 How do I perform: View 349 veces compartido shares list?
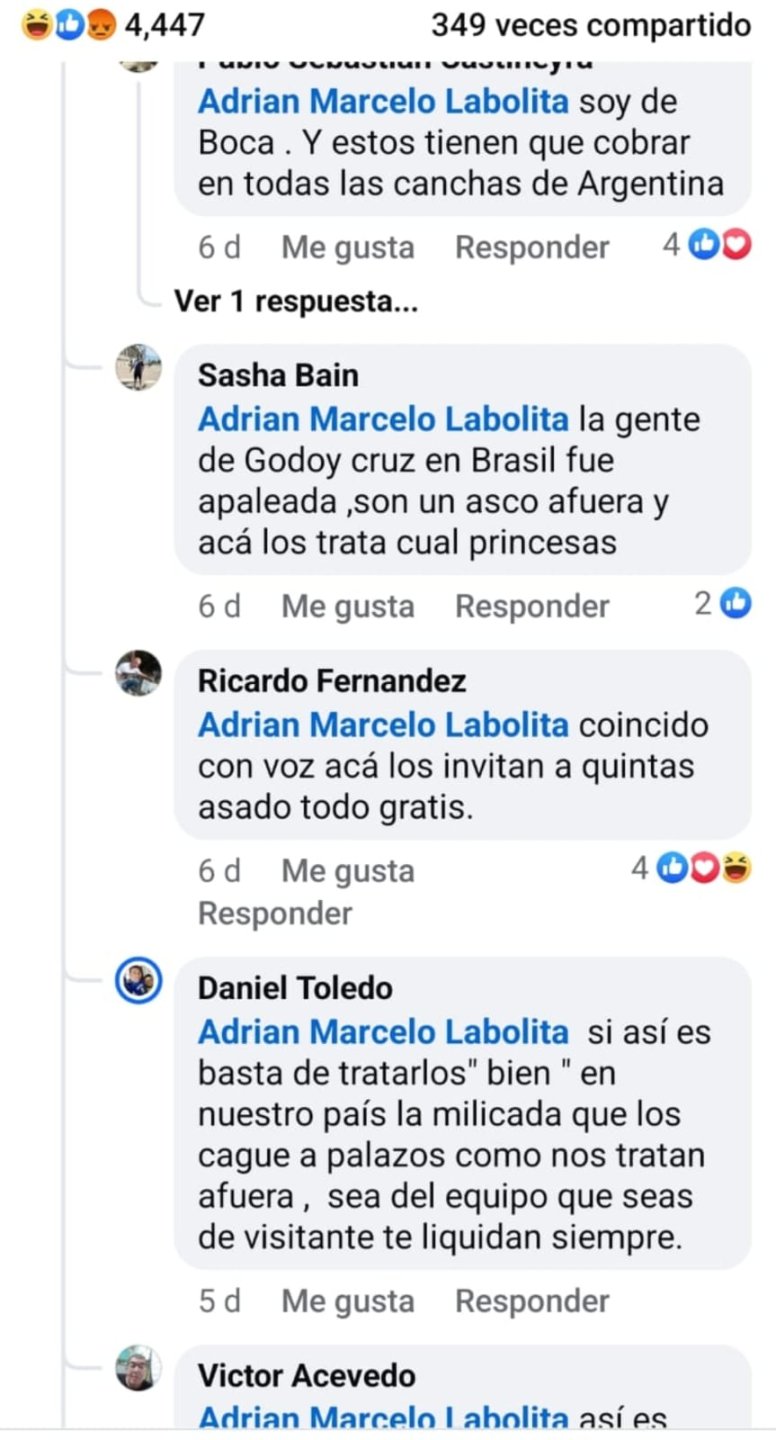pyautogui.click(x=590, y=24)
